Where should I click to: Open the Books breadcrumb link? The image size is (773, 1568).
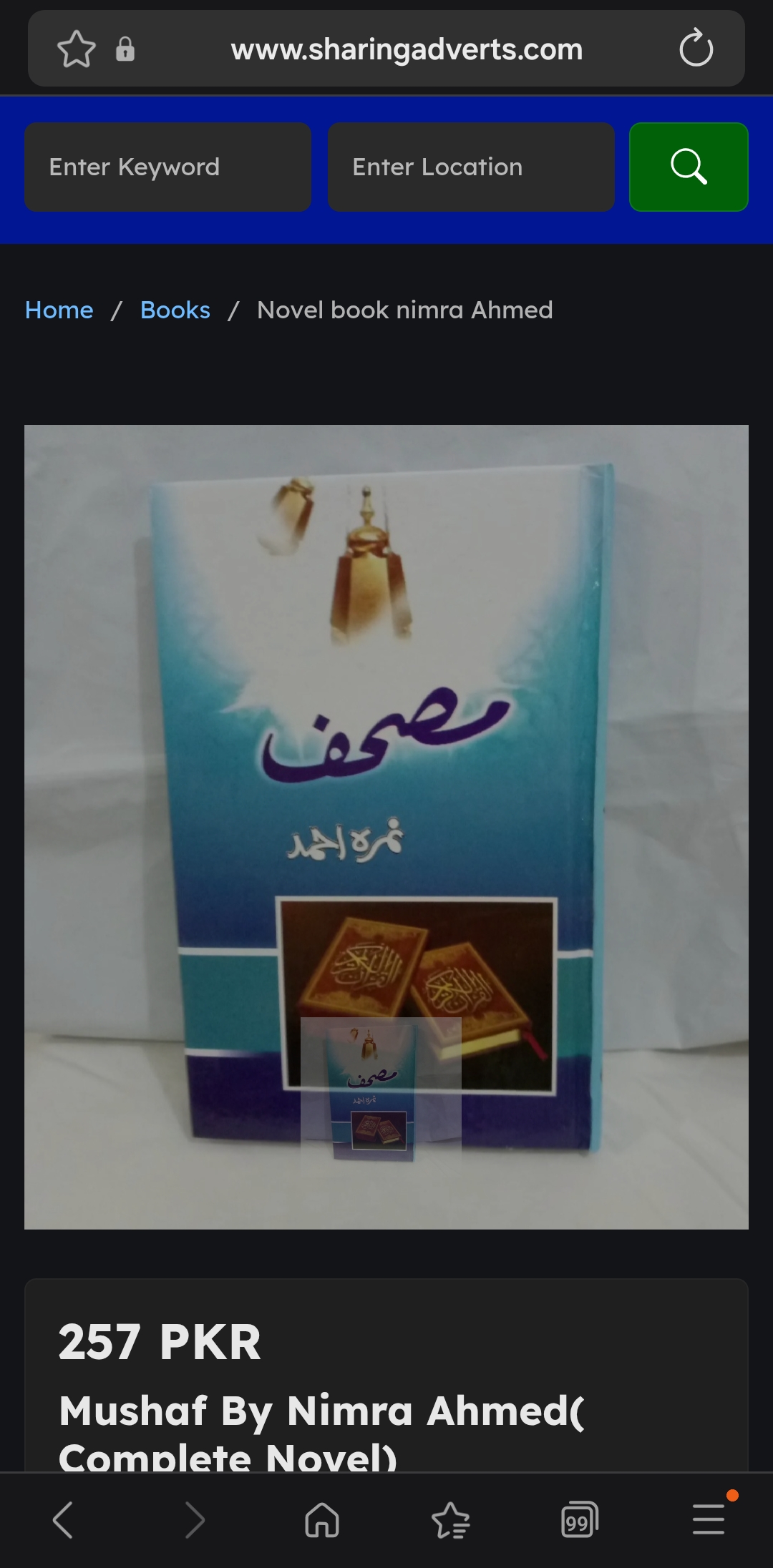click(x=175, y=310)
